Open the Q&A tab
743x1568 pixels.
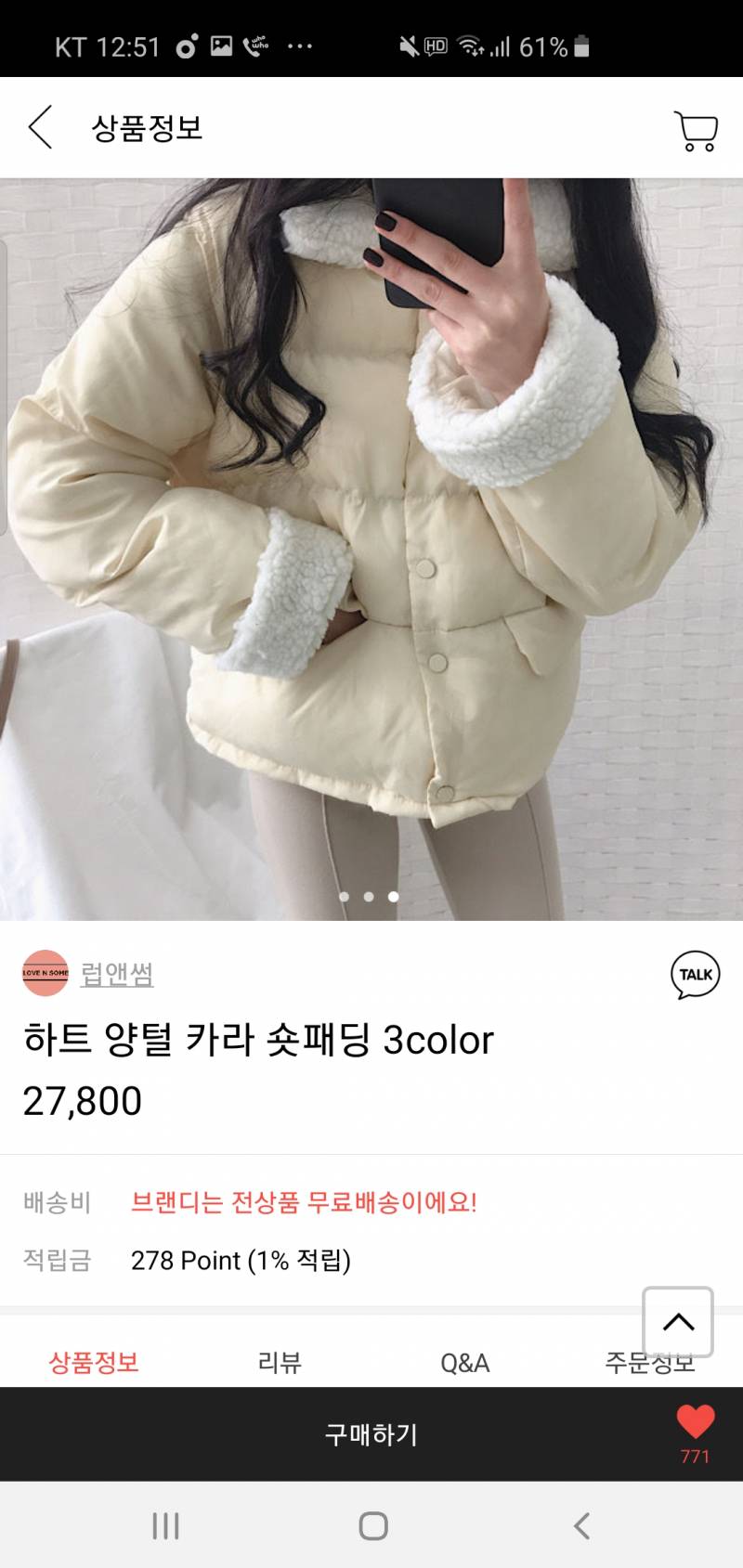pos(464,1363)
